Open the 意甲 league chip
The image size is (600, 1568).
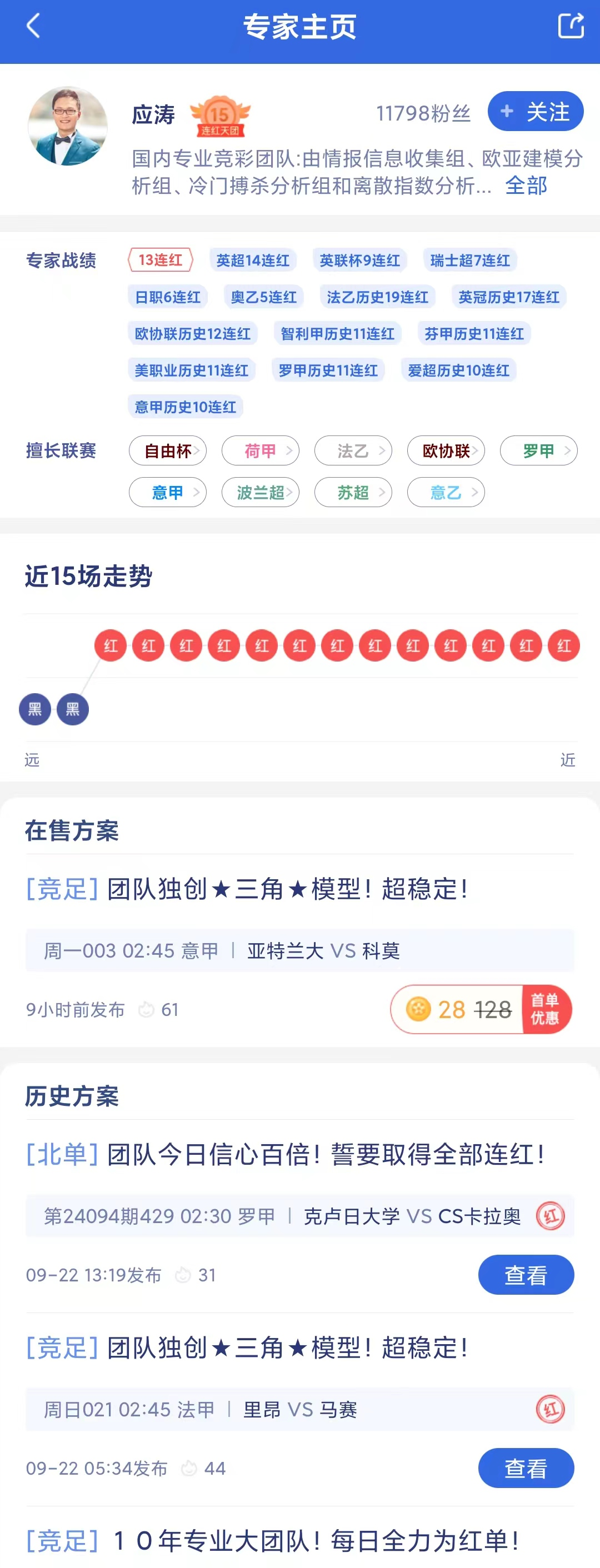[x=168, y=493]
